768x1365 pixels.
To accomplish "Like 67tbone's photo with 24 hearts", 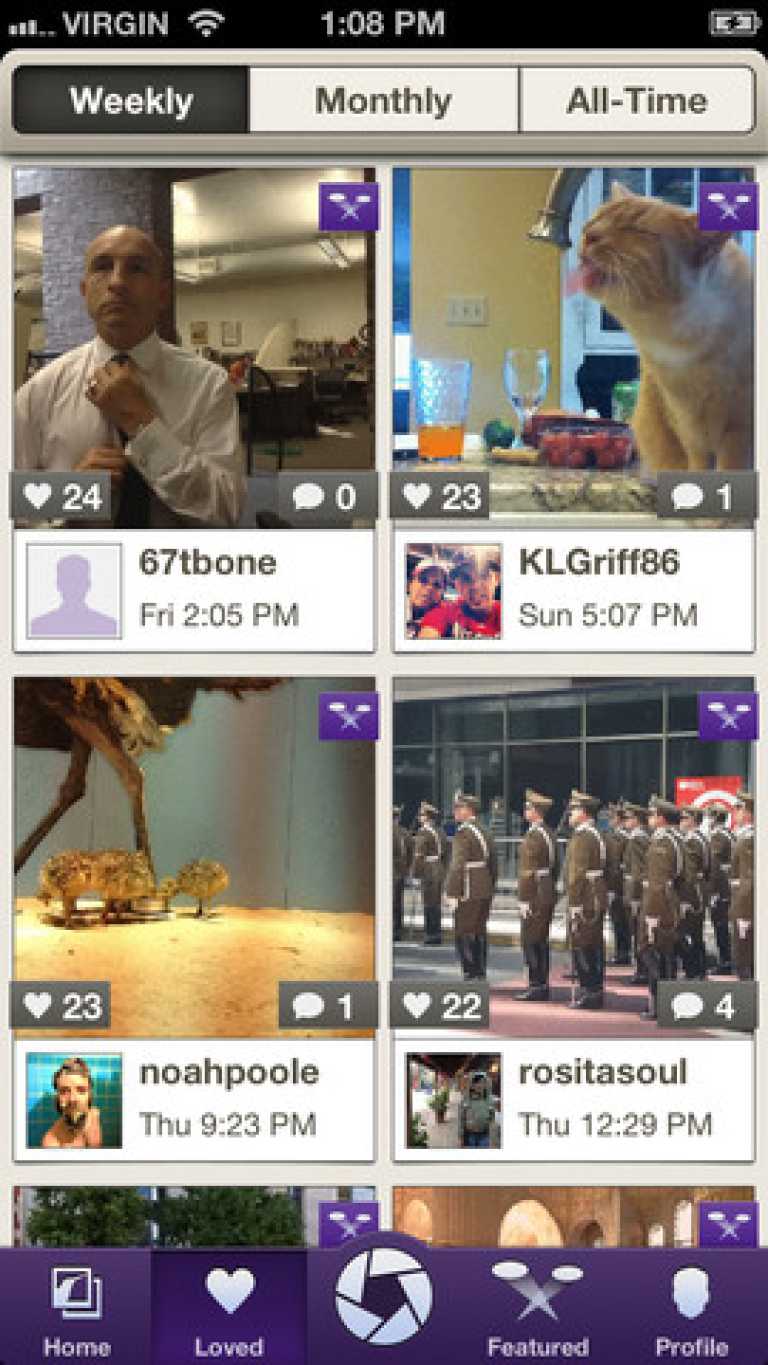I will click(x=62, y=497).
